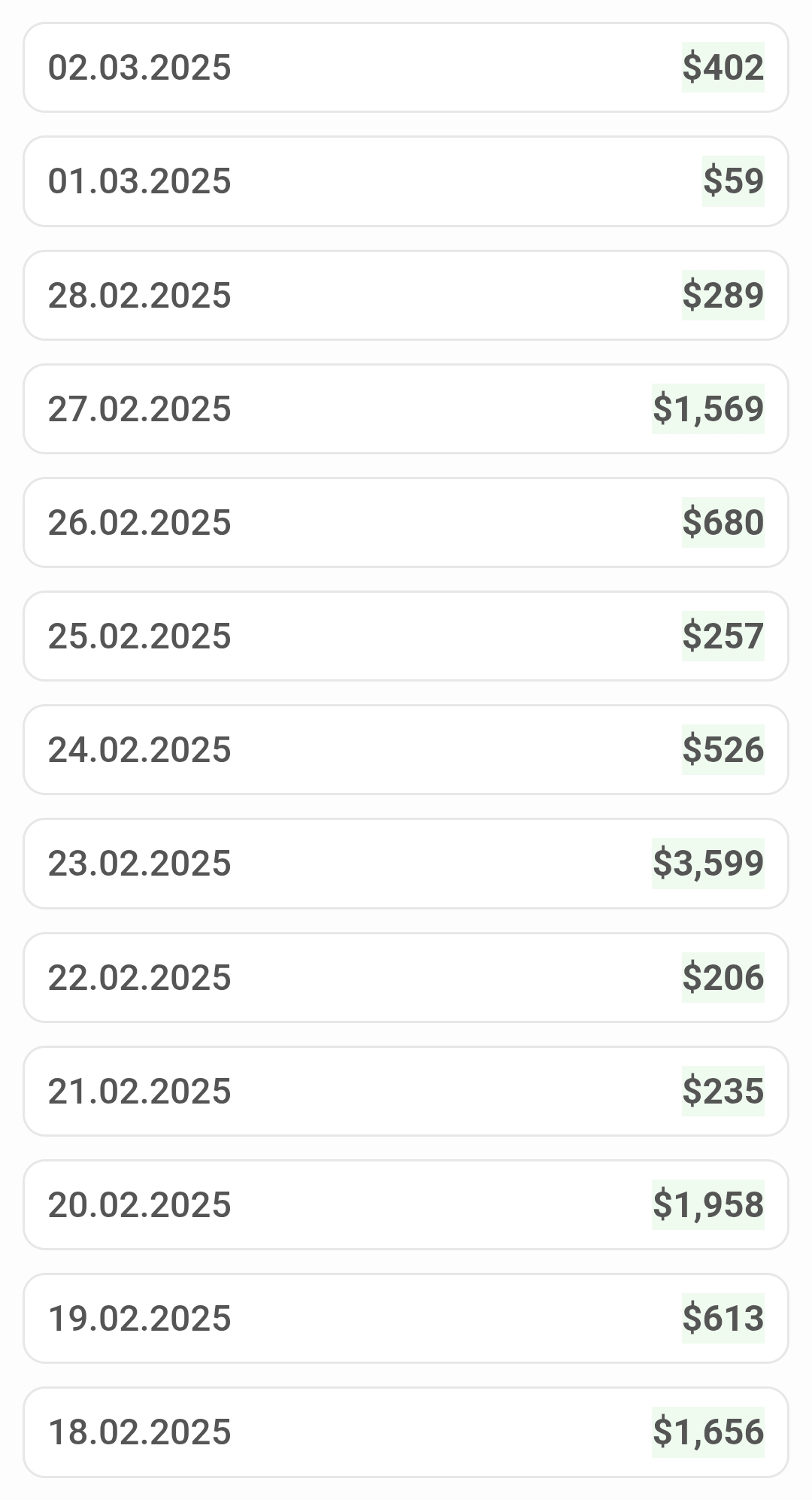
Task: Open the 18.02.2025 row showing $1,656
Action: 406,1432
